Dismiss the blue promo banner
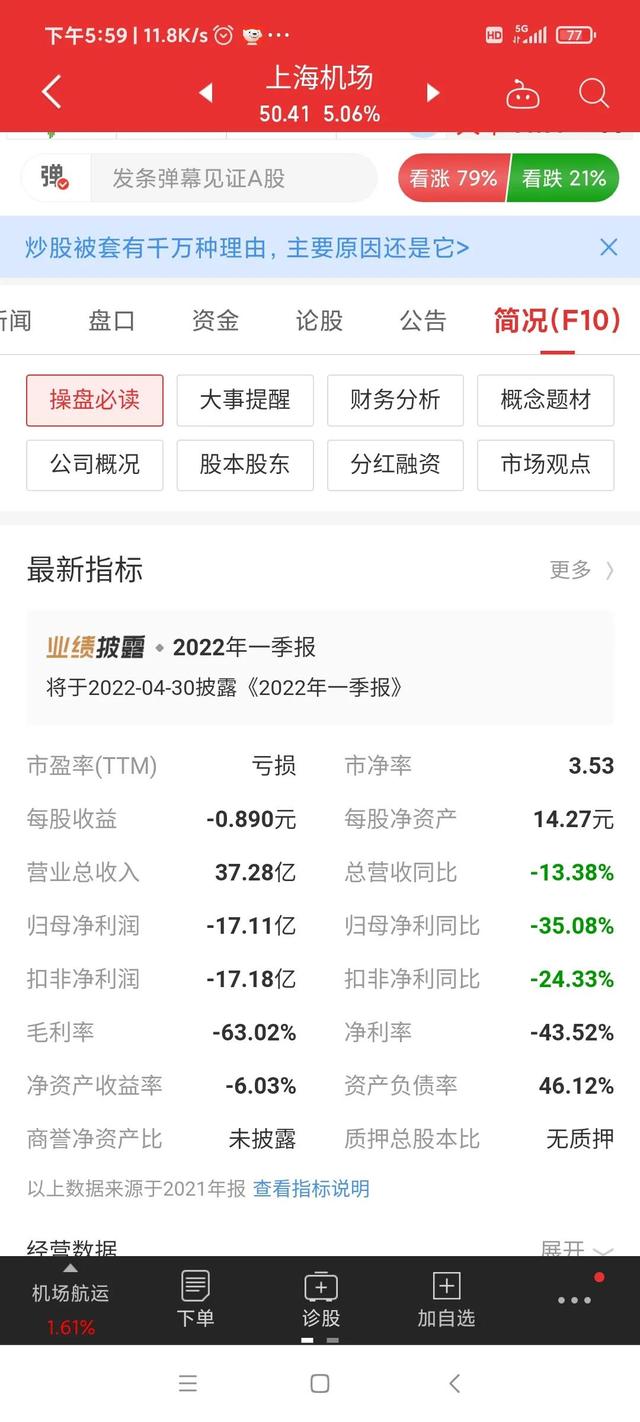Viewport: 640px width, 1422px height. 608,247
